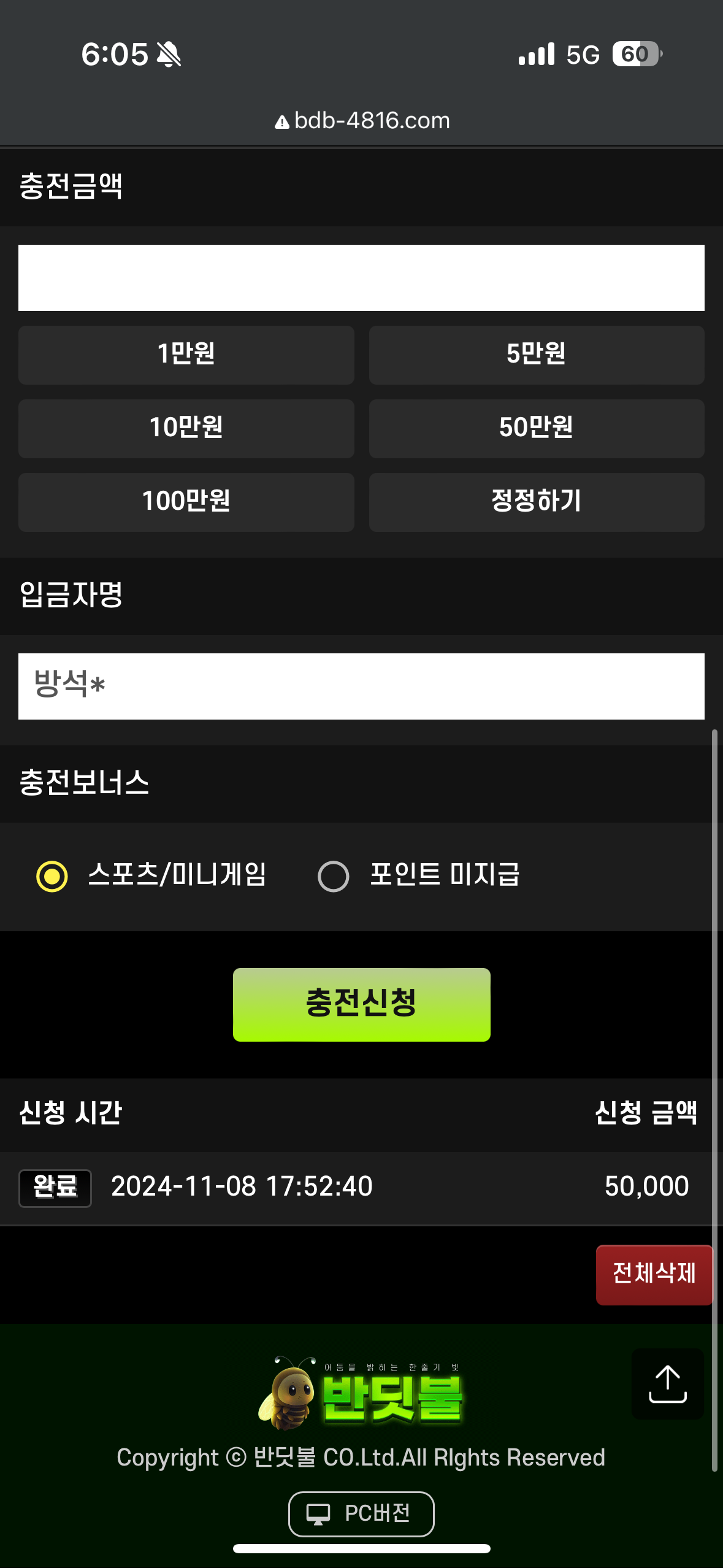Viewport: 723px width, 1568px height.
Task: Switch to the PC버전 site
Action: 361,1513
